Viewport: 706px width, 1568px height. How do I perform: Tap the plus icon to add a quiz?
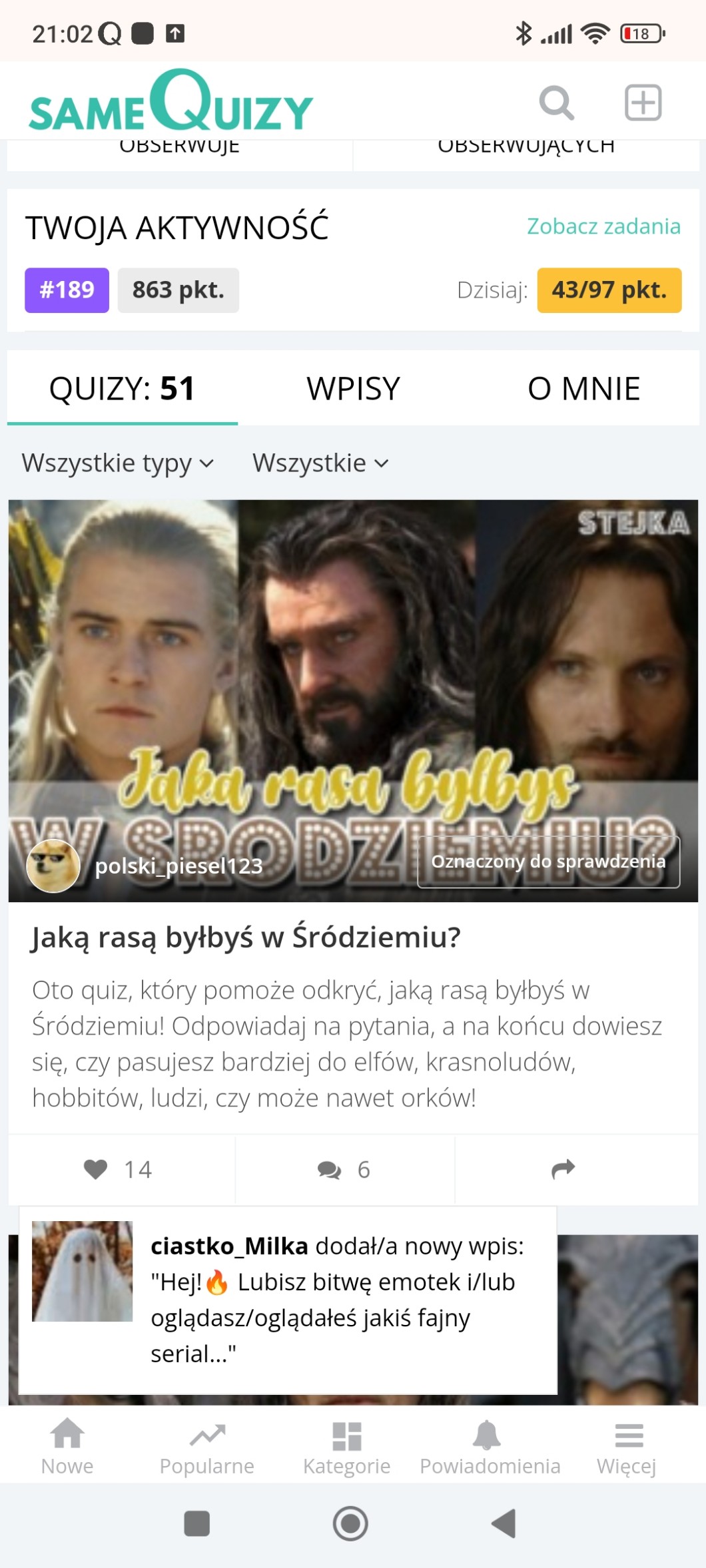pos(643,103)
